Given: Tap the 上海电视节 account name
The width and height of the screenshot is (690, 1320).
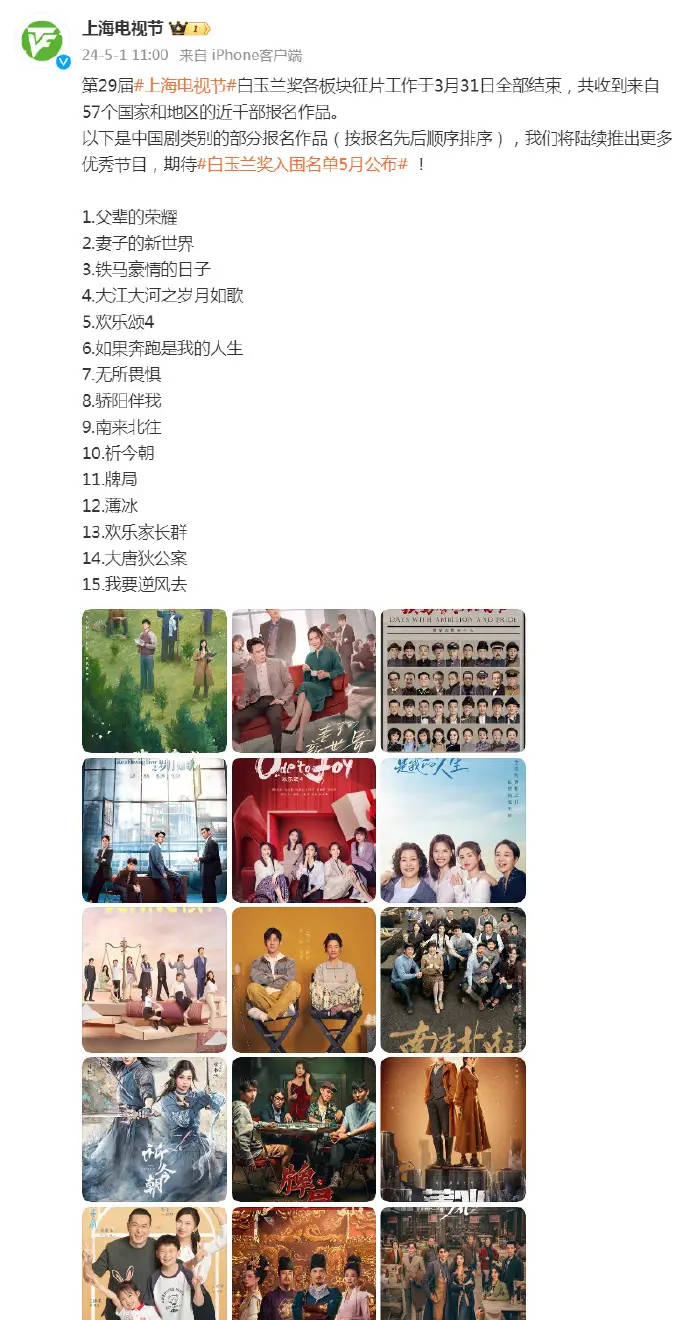Looking at the screenshot, I should [x=122, y=28].
